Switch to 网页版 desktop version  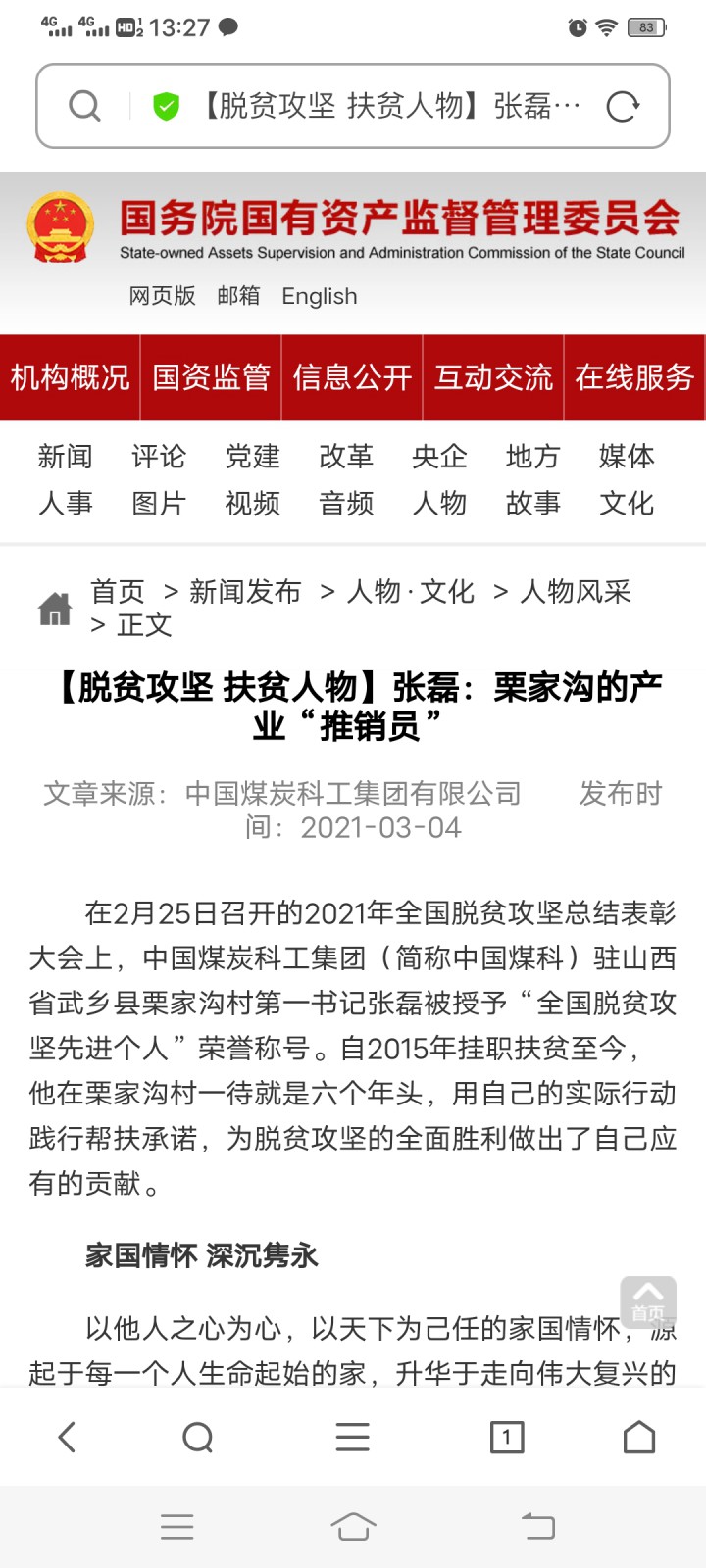click(x=162, y=296)
